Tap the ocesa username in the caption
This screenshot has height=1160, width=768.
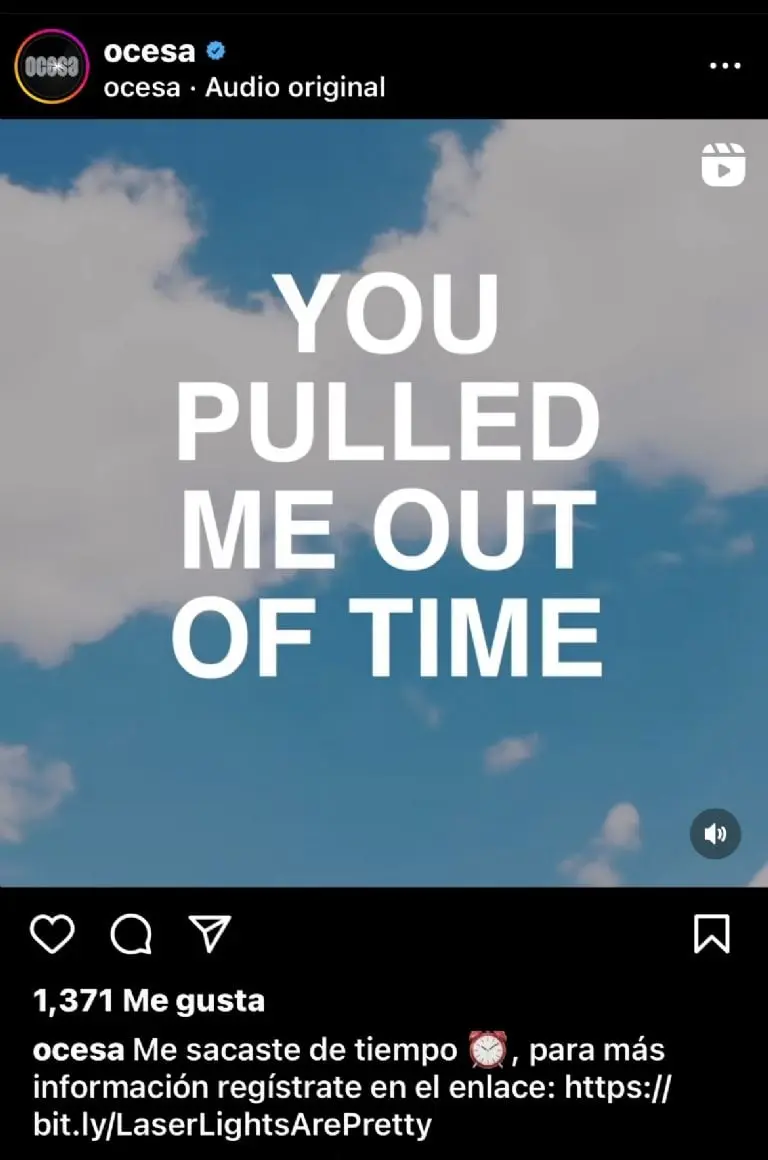click(79, 1051)
